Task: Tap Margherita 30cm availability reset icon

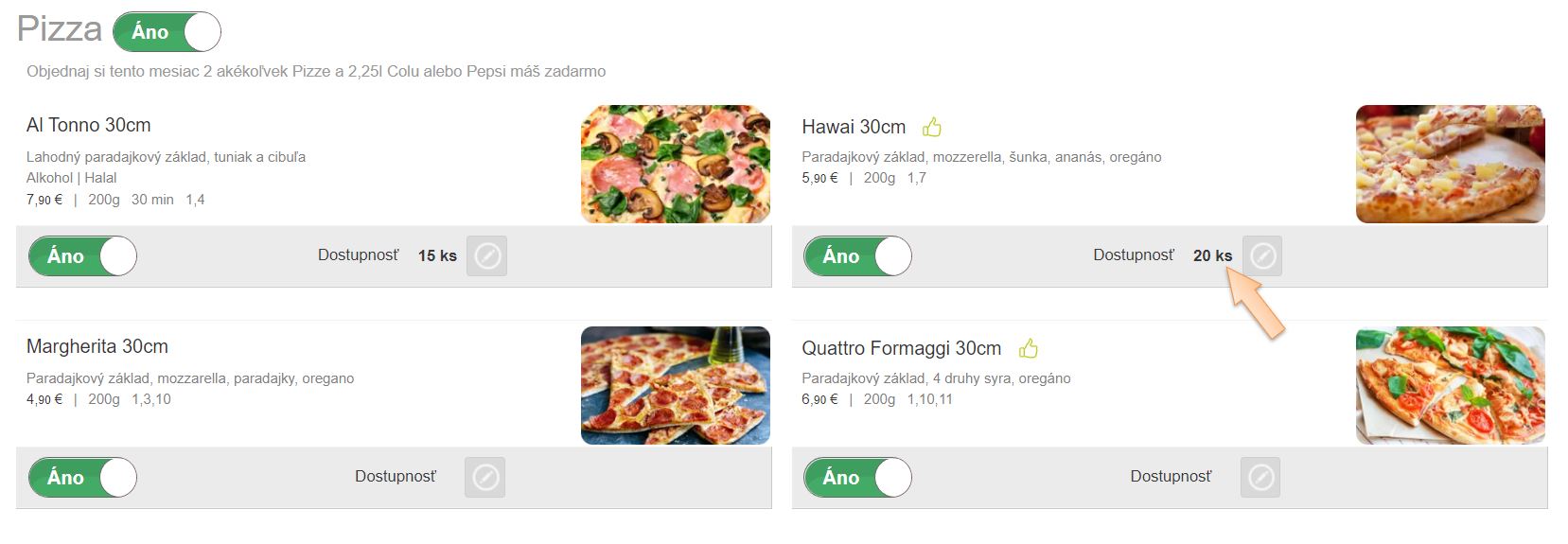Action: click(484, 478)
